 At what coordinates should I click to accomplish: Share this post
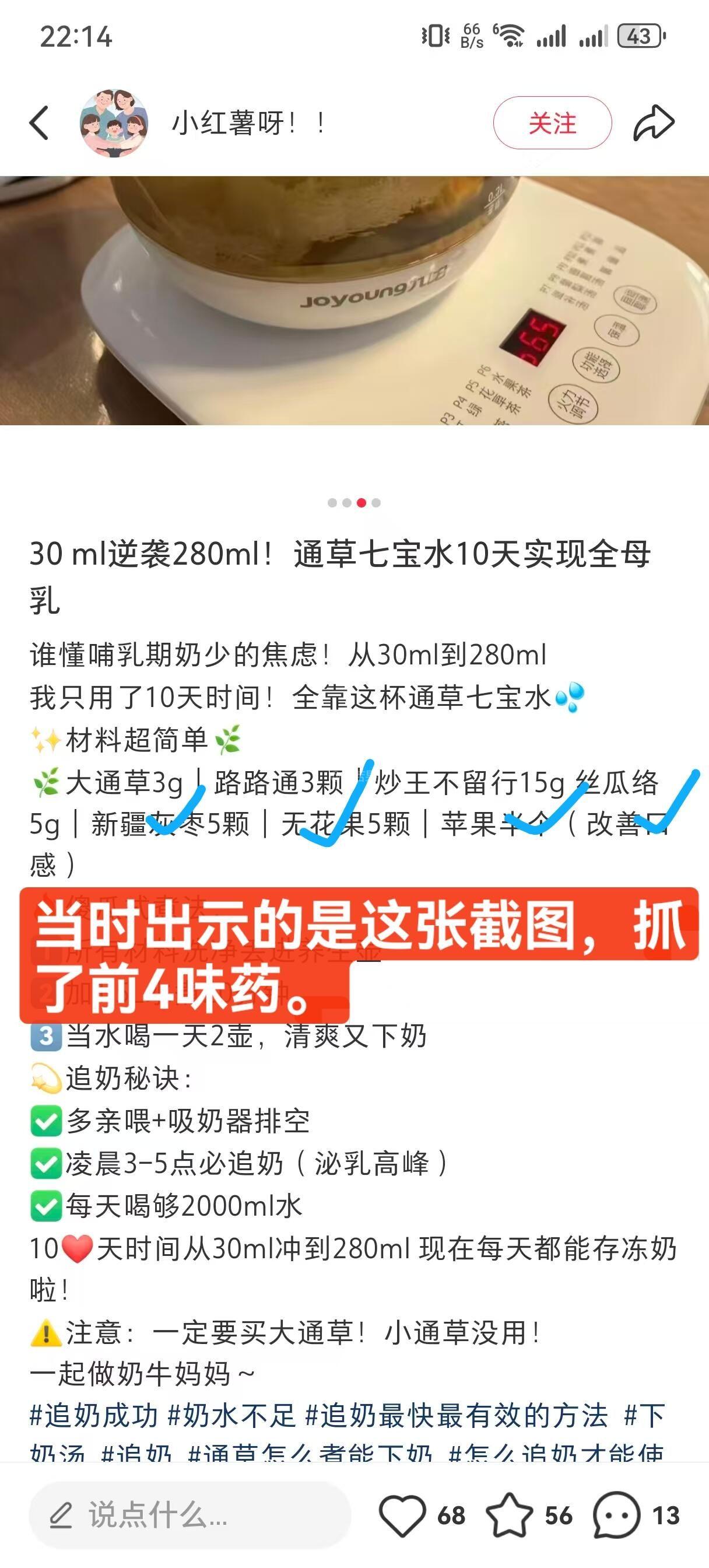pos(654,123)
